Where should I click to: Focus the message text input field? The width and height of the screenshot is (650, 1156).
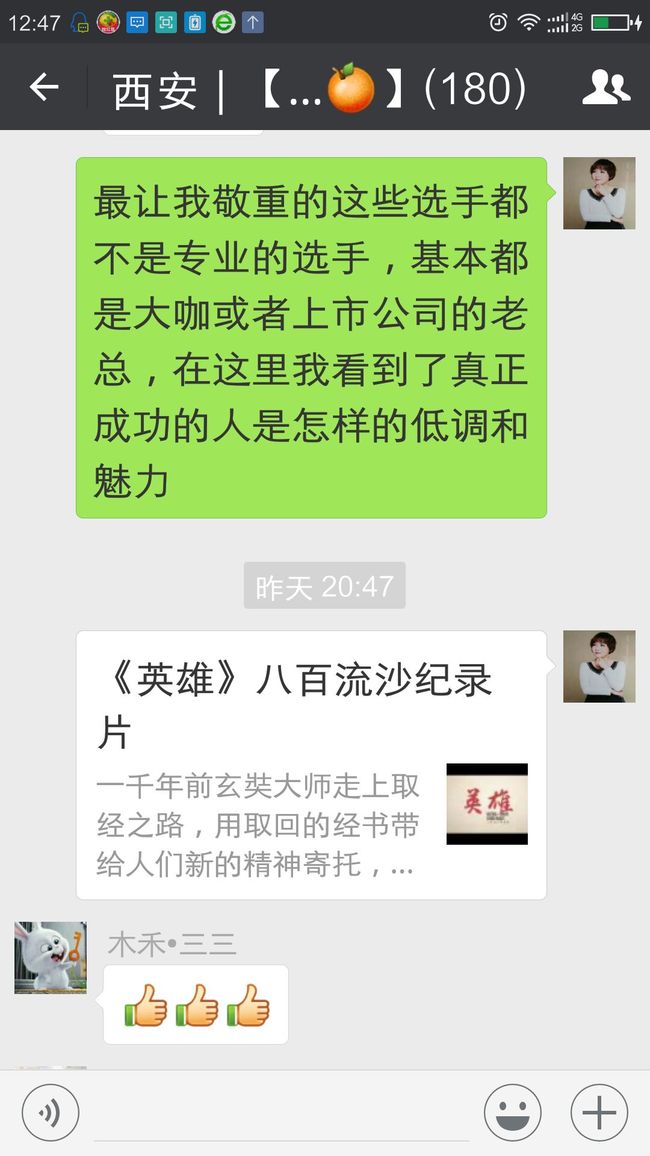281,1113
